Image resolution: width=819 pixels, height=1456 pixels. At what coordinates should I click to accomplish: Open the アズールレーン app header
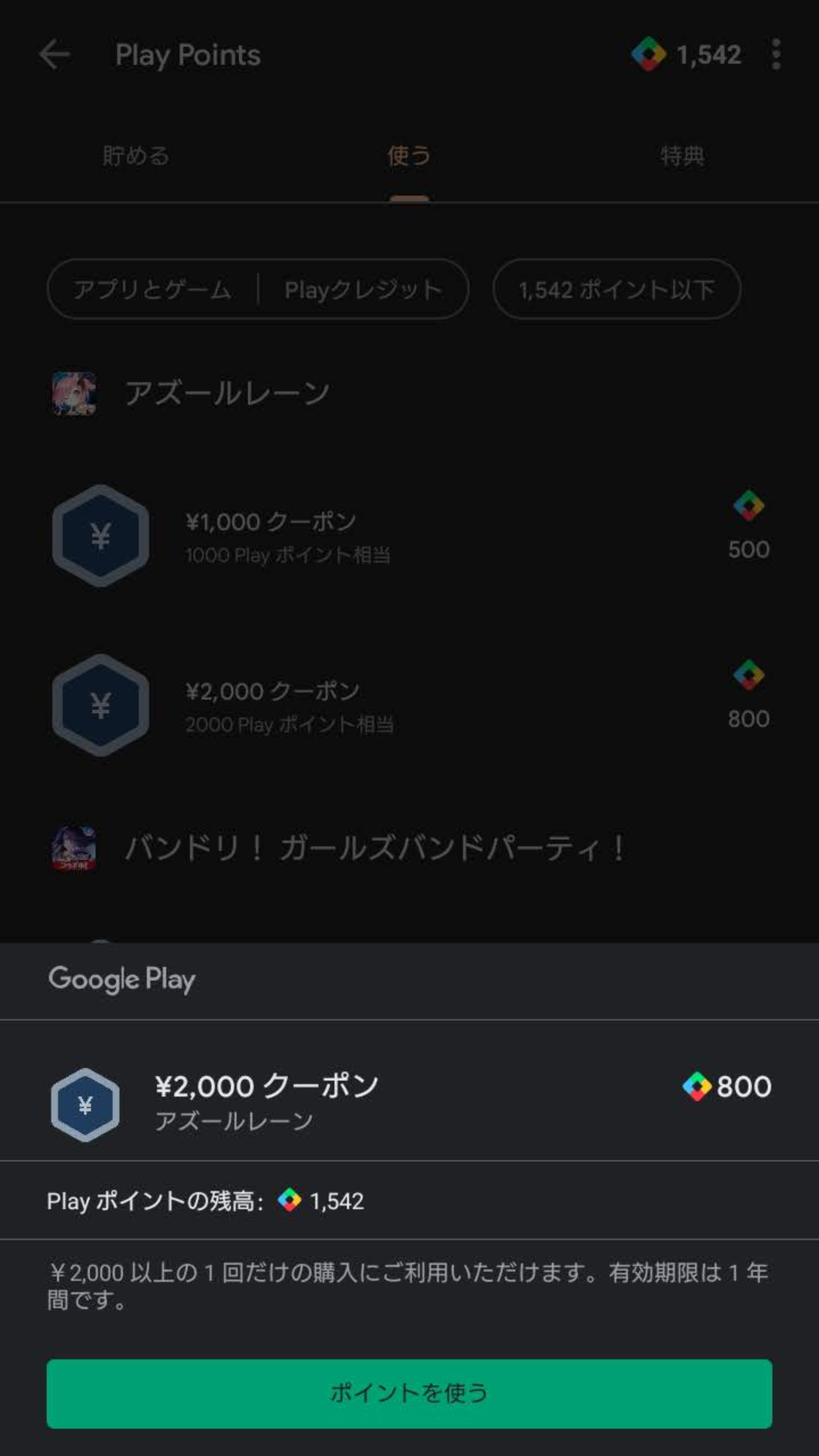[226, 393]
